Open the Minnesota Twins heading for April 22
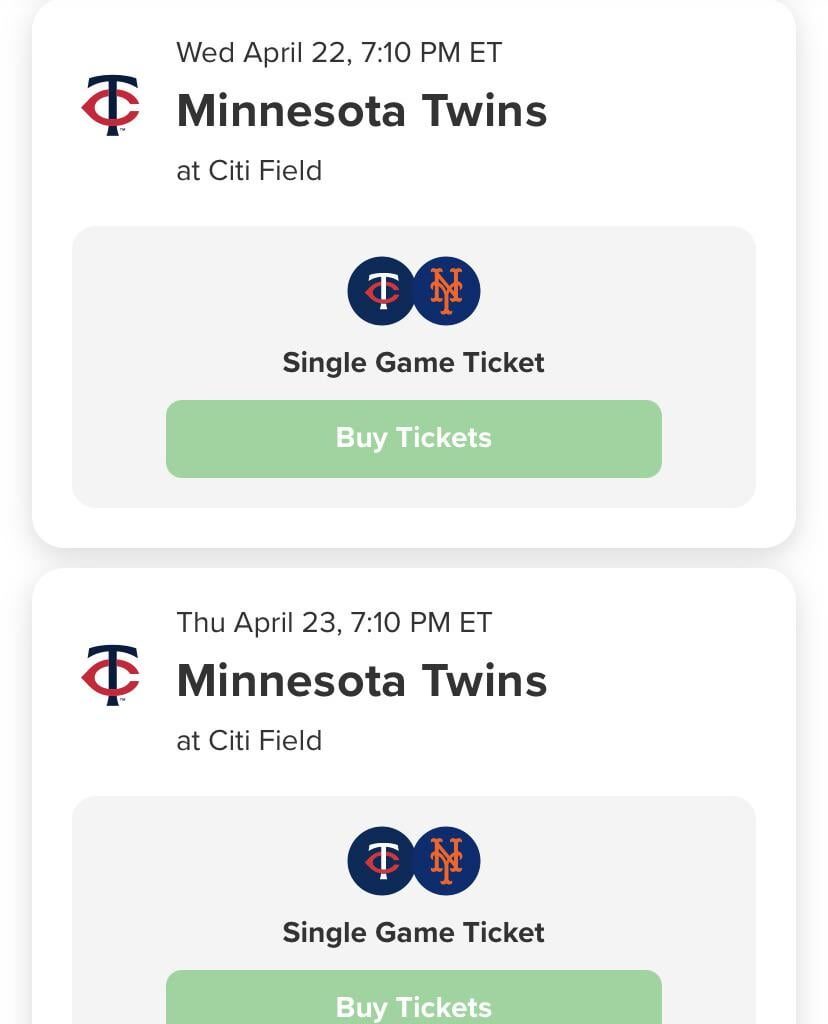 [362, 111]
